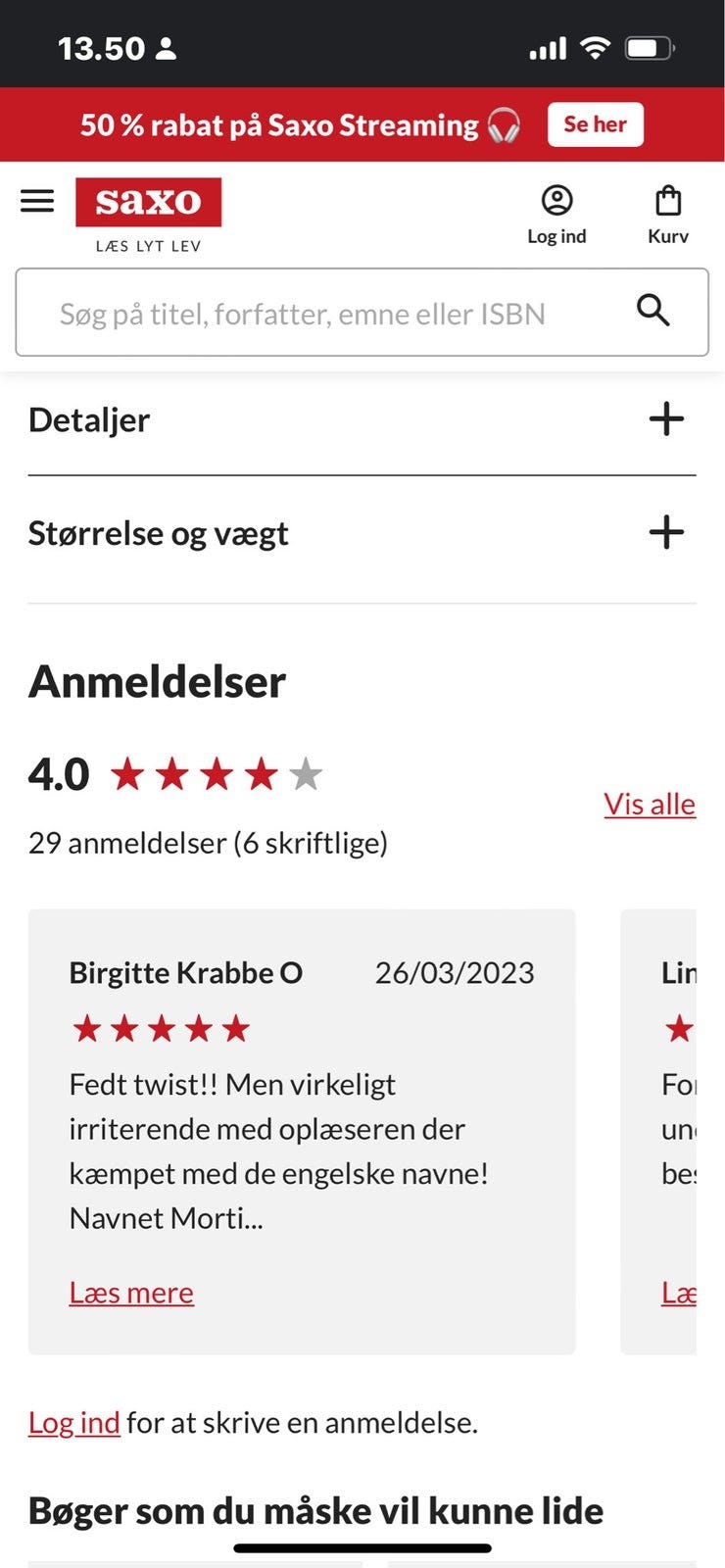The height and width of the screenshot is (1568, 725).
Task: Select the gray fifth rating star
Action: pos(307,773)
